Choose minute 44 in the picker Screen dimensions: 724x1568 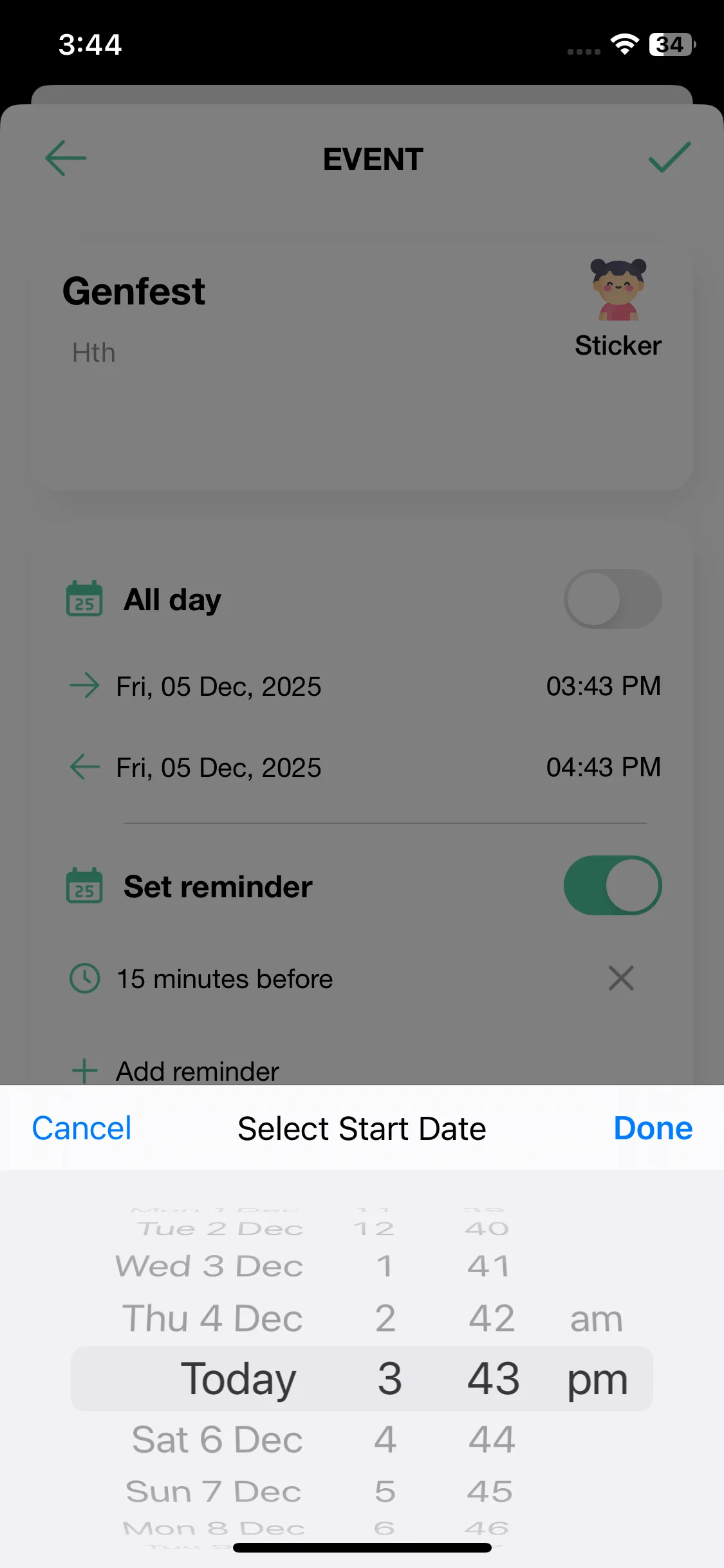tap(492, 1439)
